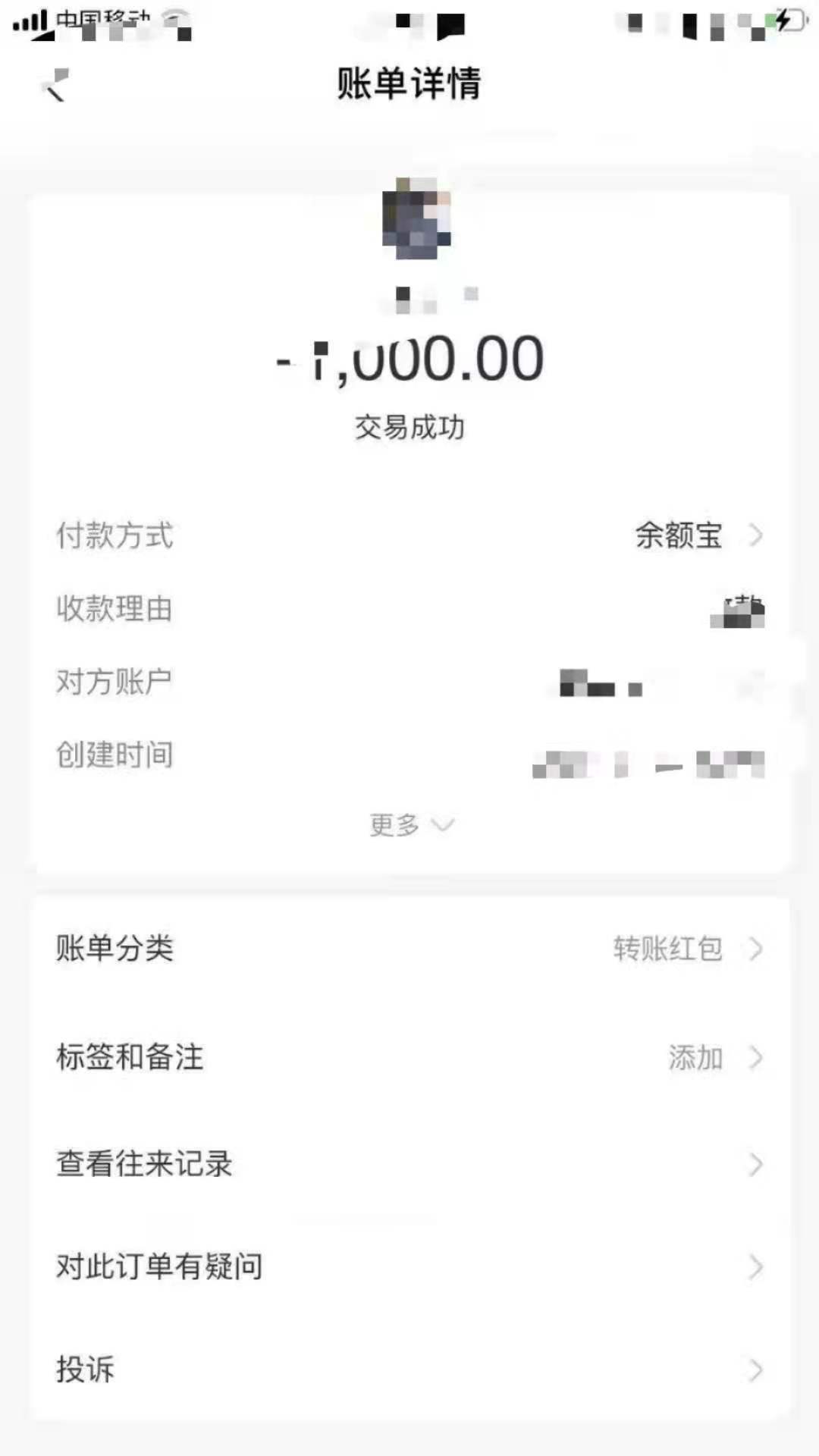The image size is (819, 1456).
Task: Tap the chevron beside 查看往来记录
Action: click(x=755, y=1164)
